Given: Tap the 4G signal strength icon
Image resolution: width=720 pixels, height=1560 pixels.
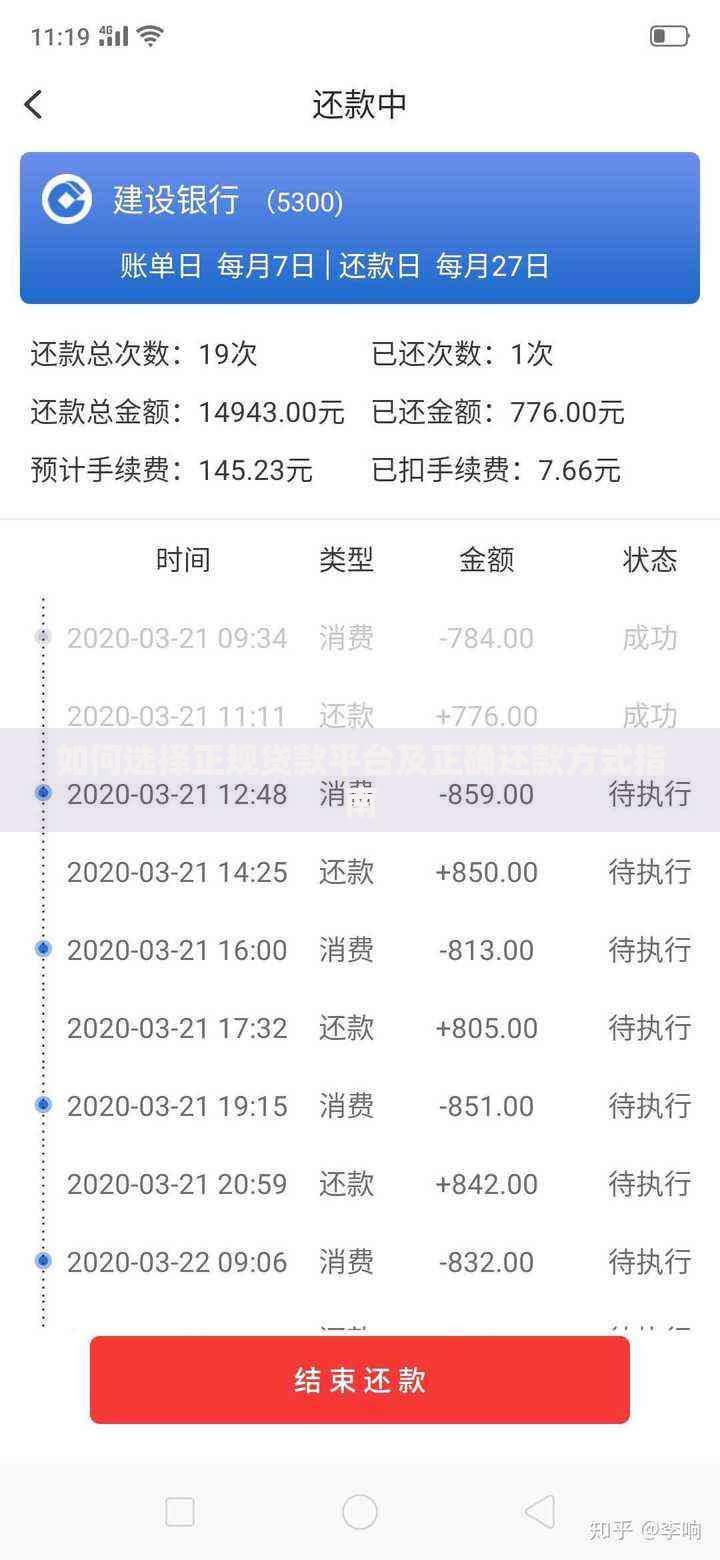Looking at the screenshot, I should pos(113,34).
